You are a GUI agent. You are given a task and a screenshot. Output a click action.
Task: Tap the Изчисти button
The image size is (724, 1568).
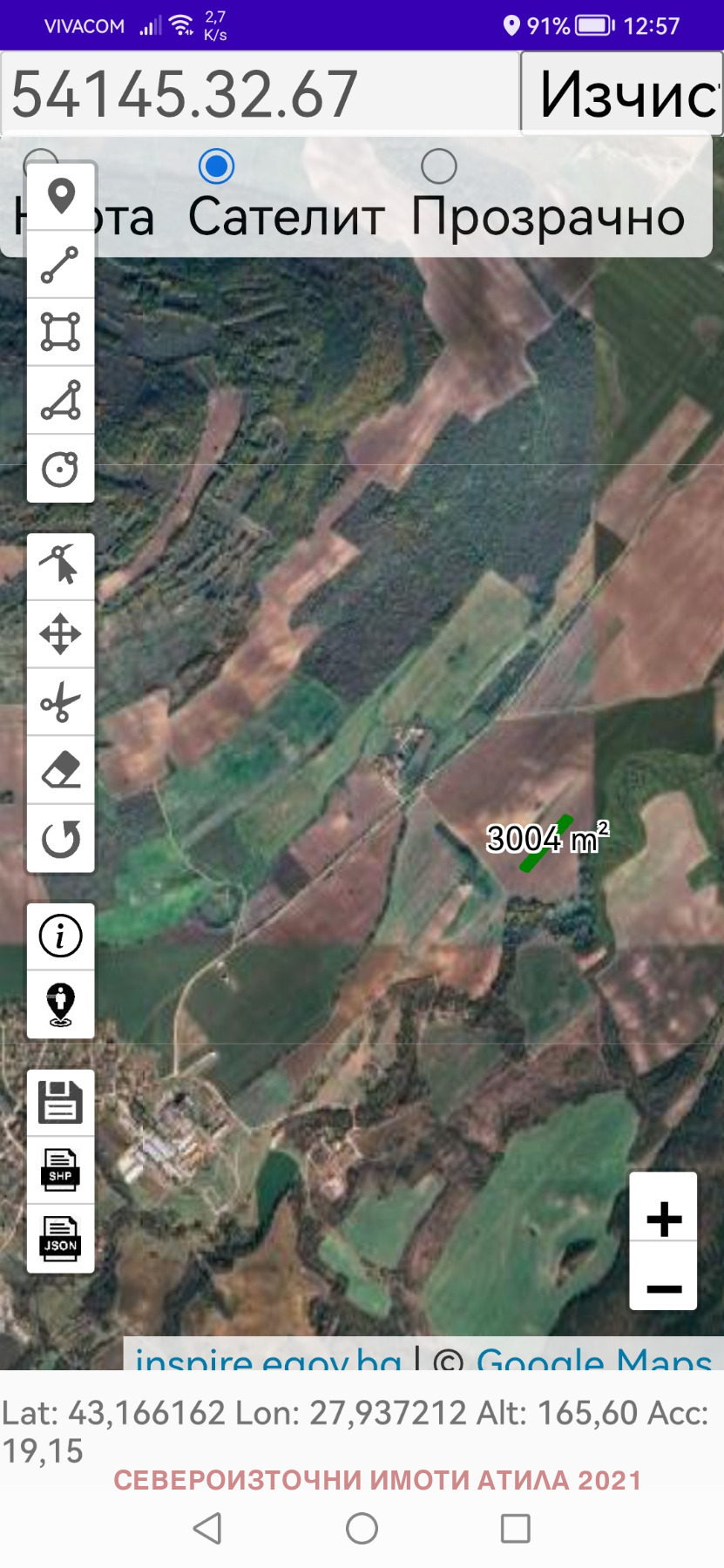[x=623, y=94]
